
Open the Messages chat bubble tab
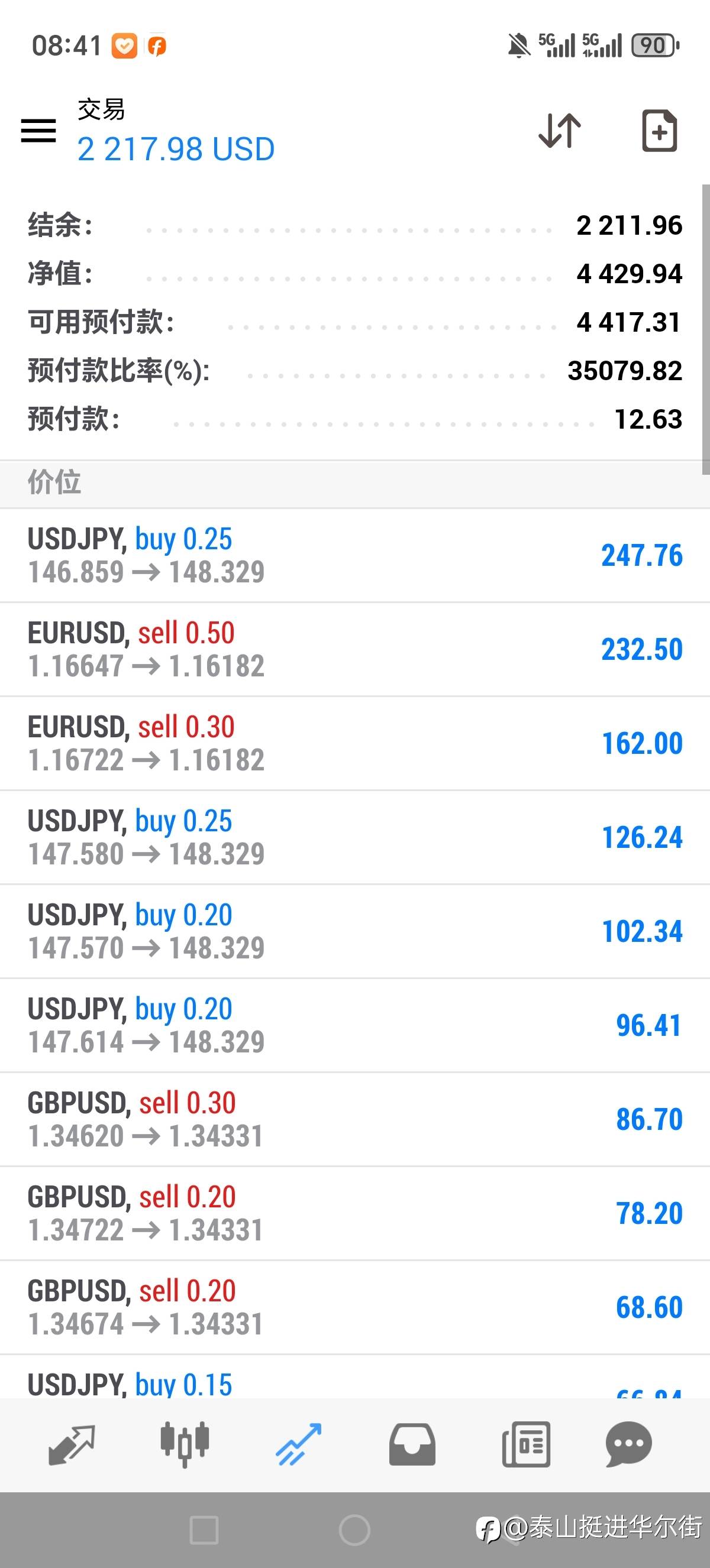628,1444
